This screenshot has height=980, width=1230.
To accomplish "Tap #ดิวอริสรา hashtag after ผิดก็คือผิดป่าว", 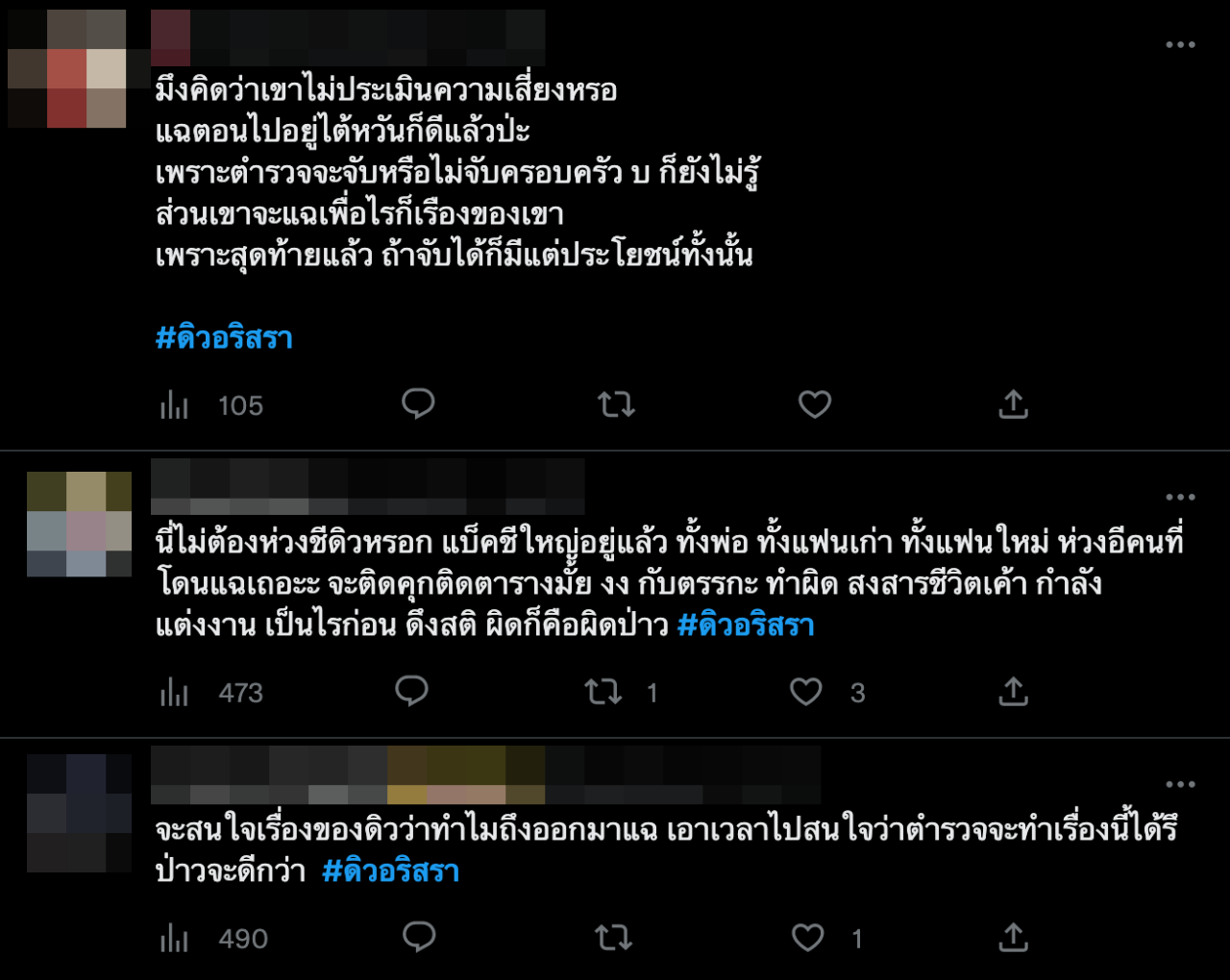I will pyautogui.click(x=746, y=625).
